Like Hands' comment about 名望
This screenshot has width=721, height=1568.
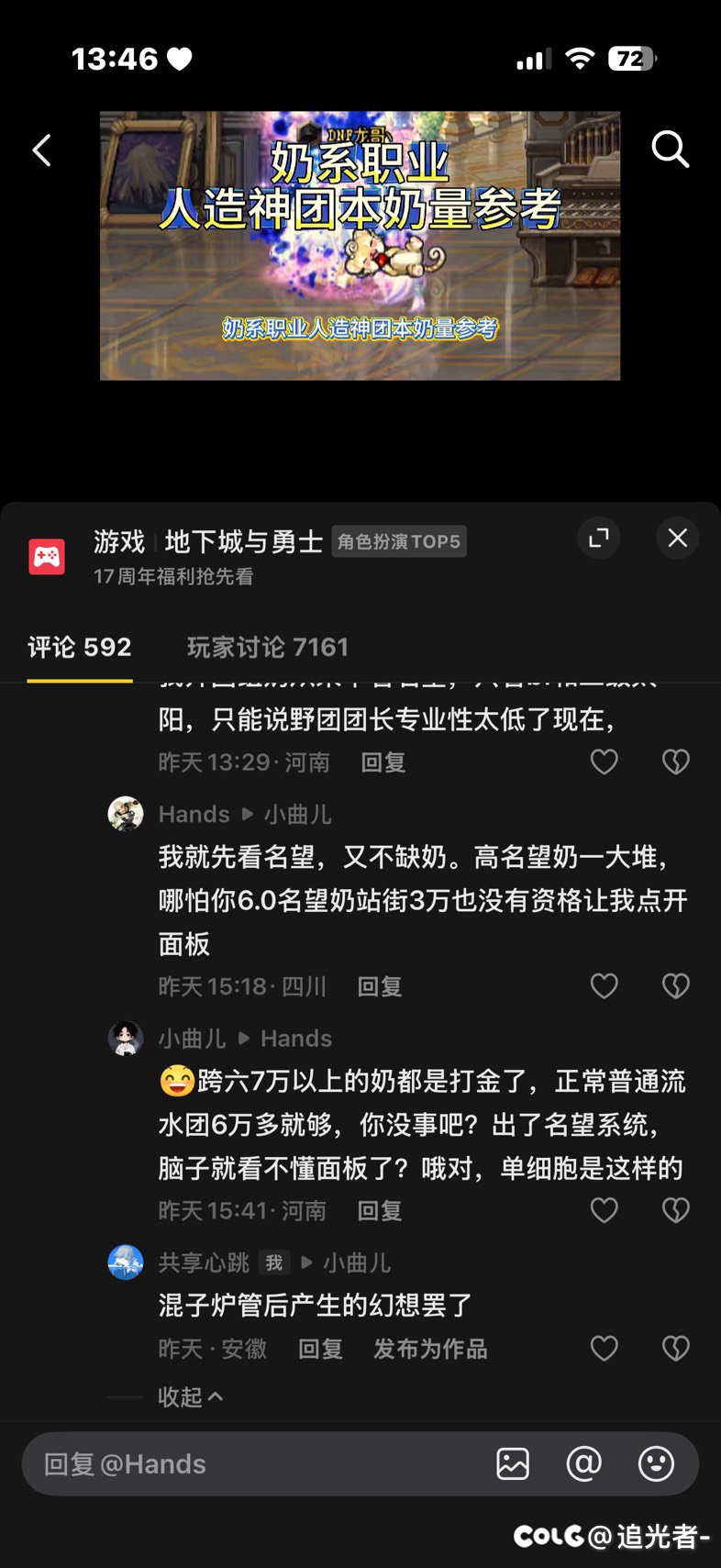604,986
